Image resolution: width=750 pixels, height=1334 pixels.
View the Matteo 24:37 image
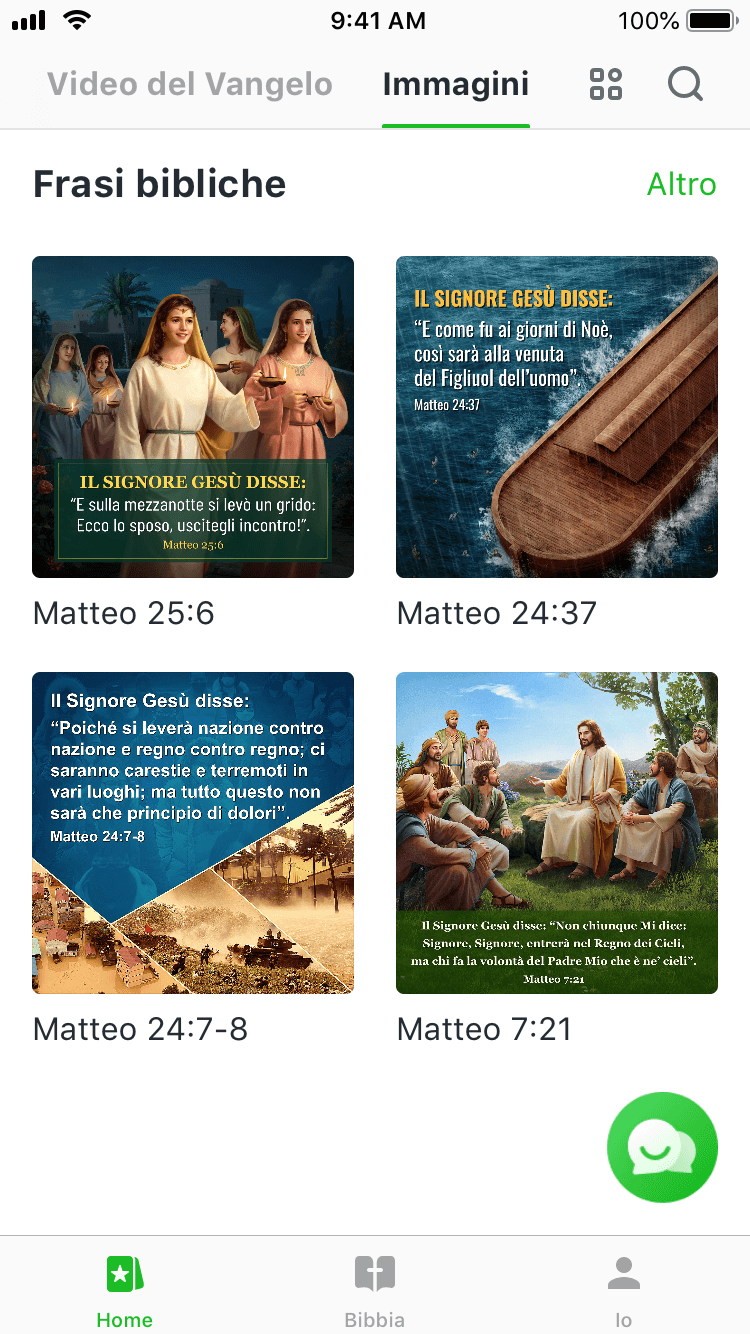[x=557, y=417]
